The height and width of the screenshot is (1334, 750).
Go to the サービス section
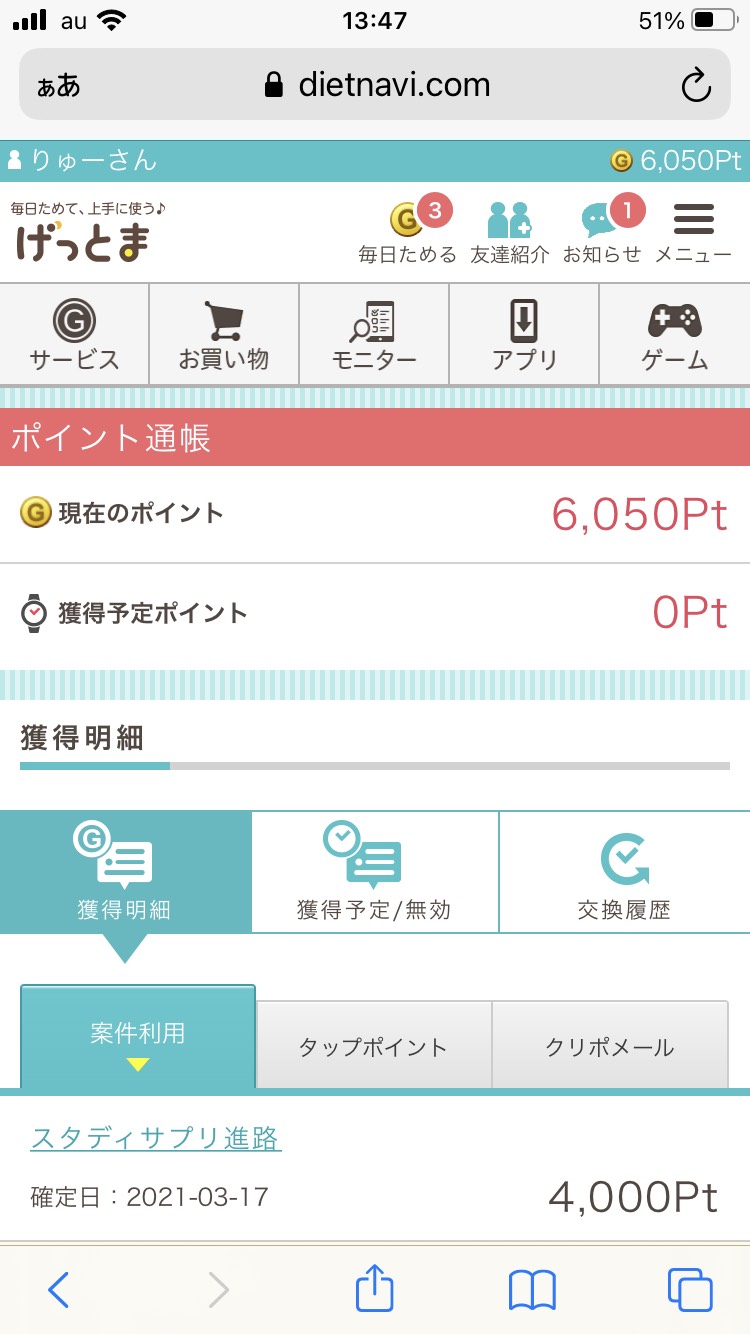(74, 334)
